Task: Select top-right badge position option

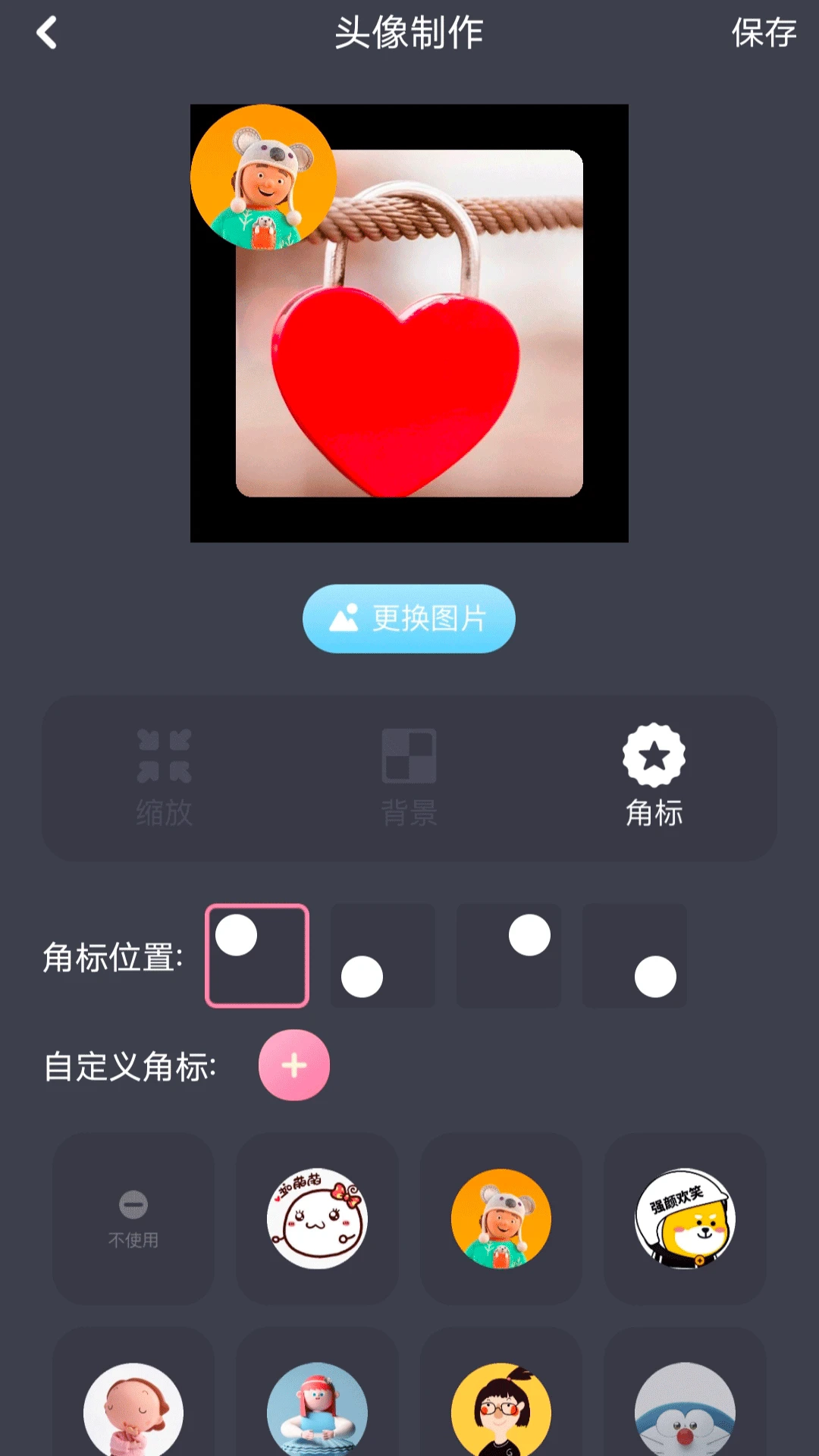Action: 508,955
